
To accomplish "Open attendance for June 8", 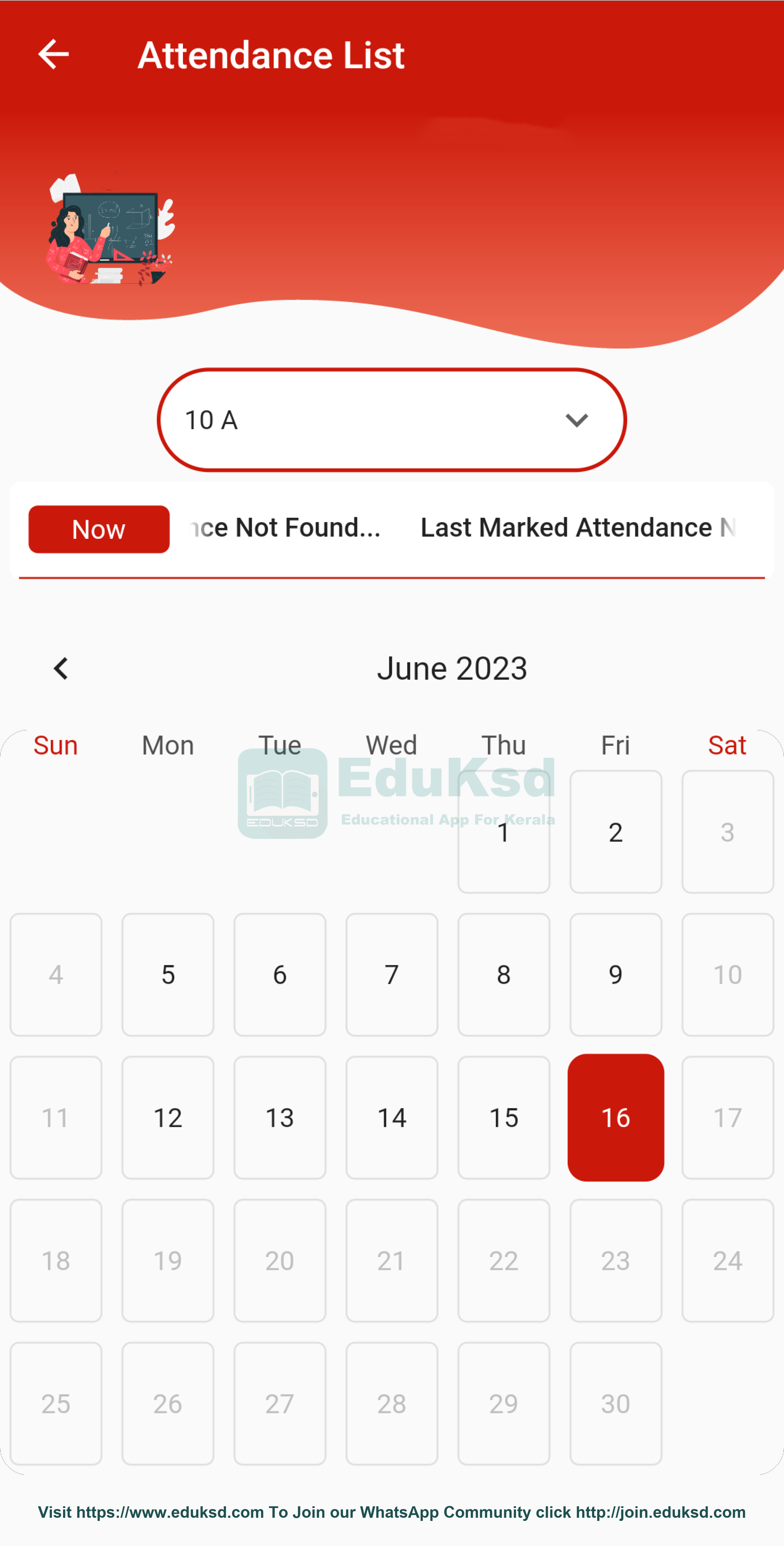I will pos(503,975).
